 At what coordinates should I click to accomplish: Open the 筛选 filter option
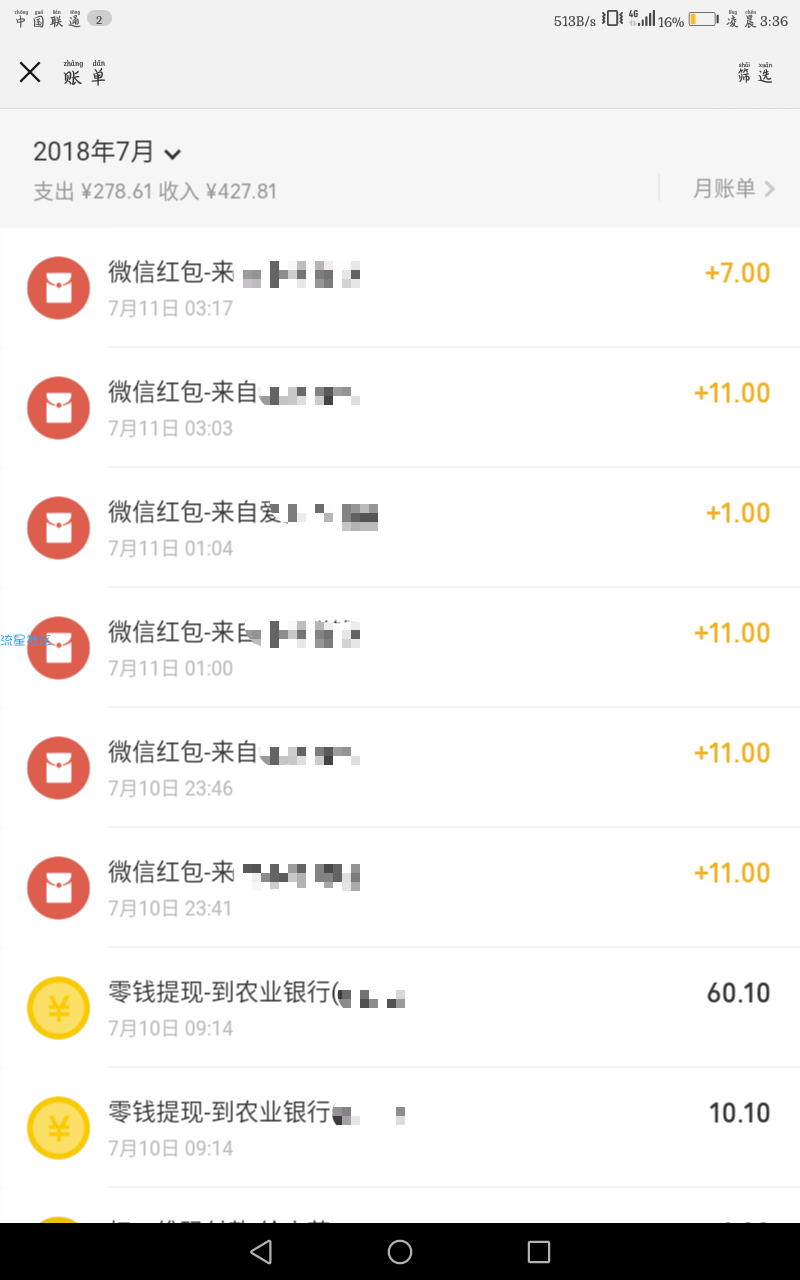[755, 72]
